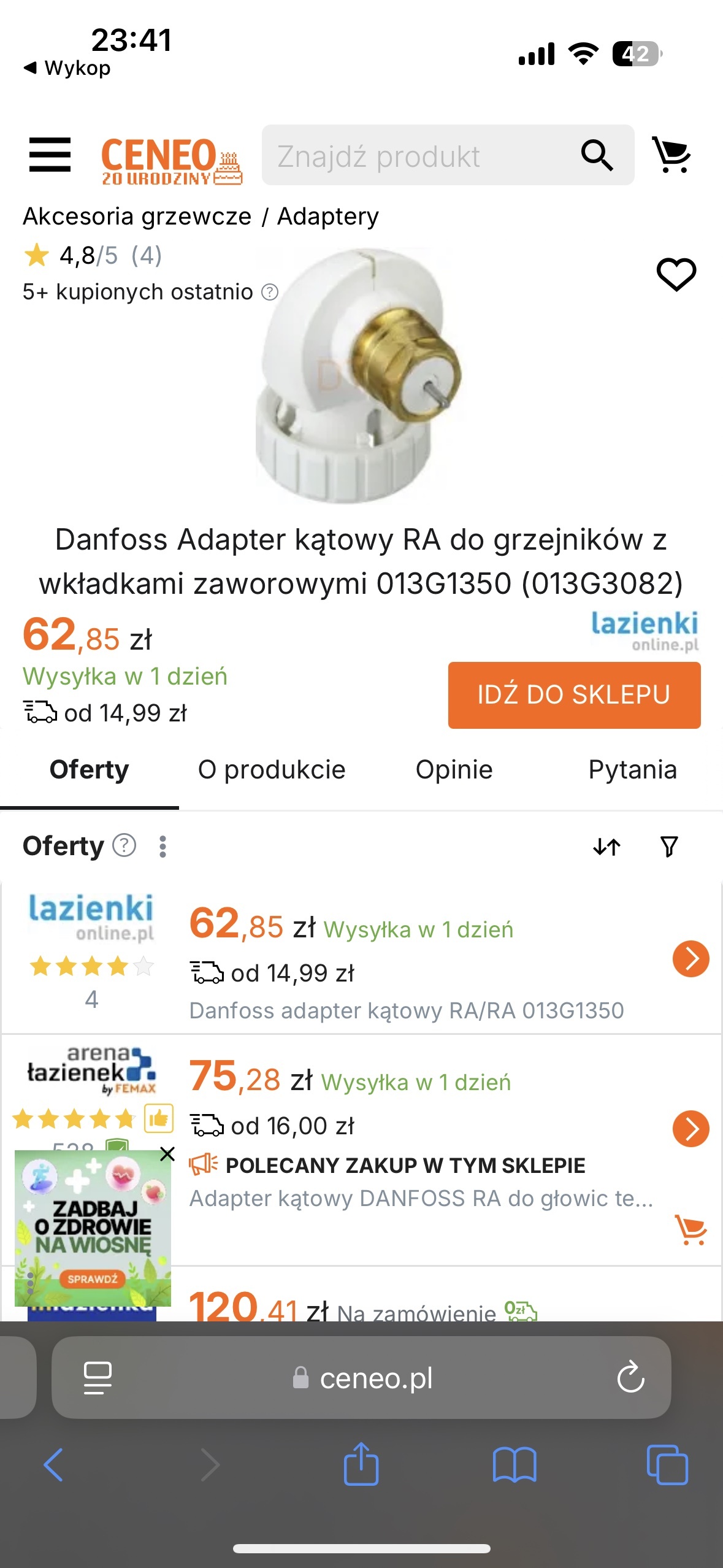Tap the Znajdź produkt search field
723x1568 pixels.
[423, 156]
